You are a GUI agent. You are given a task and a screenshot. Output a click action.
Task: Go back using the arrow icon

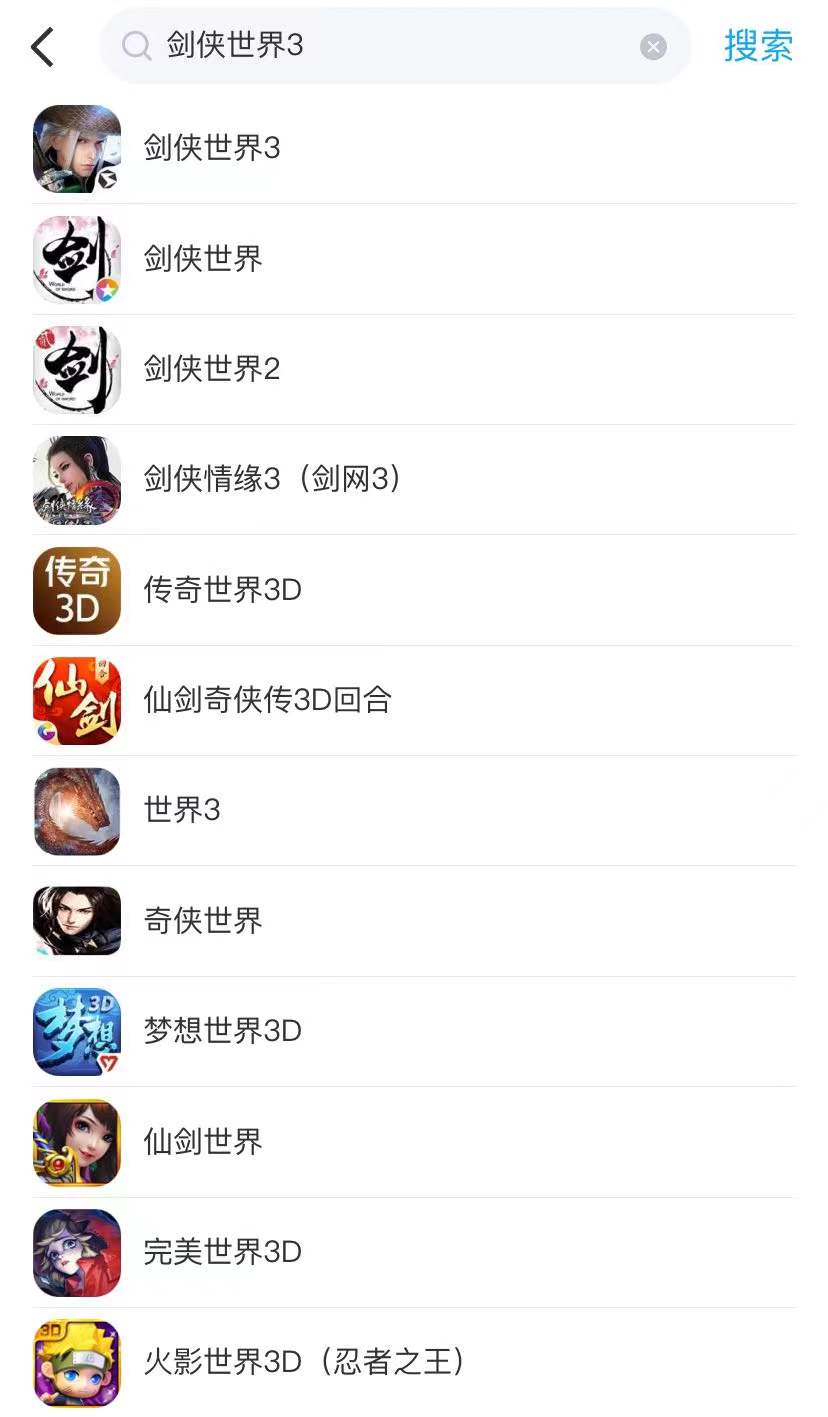(42, 47)
